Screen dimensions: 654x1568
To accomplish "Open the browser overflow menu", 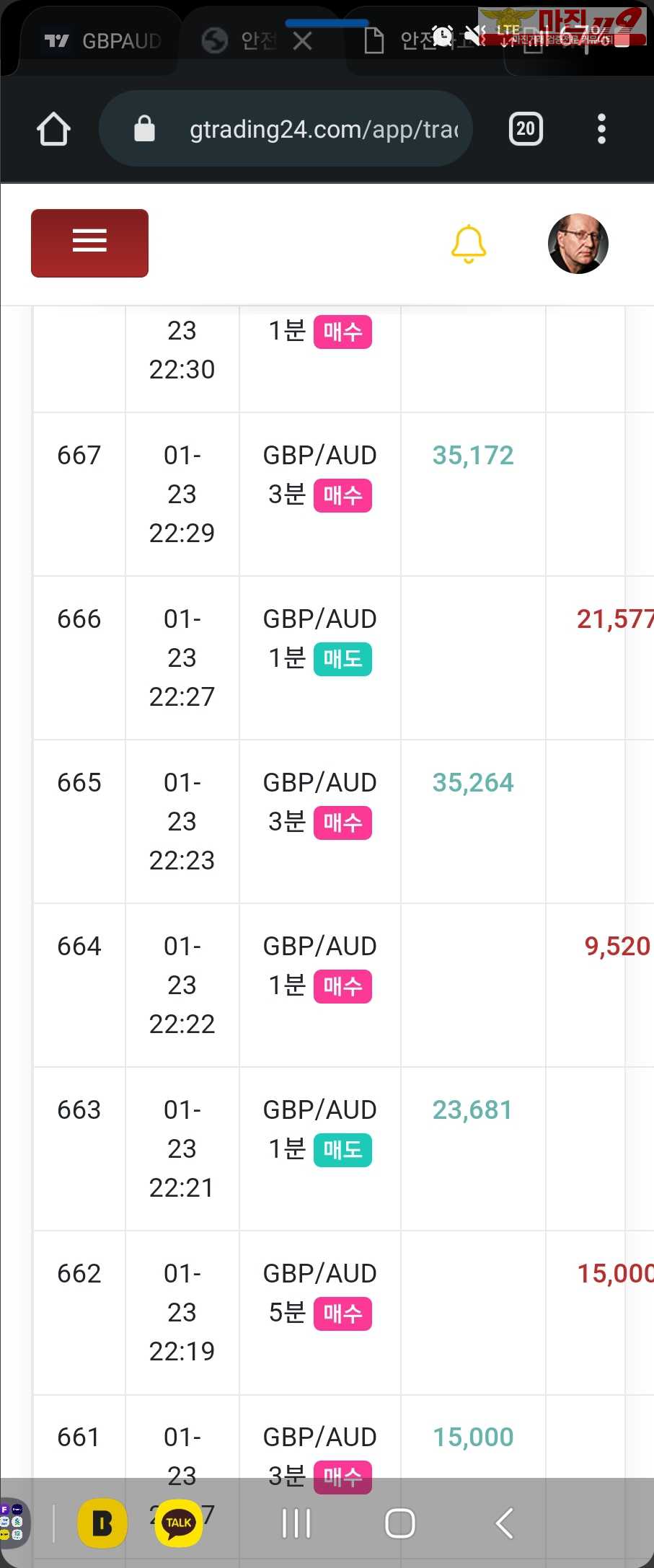I will [601, 130].
